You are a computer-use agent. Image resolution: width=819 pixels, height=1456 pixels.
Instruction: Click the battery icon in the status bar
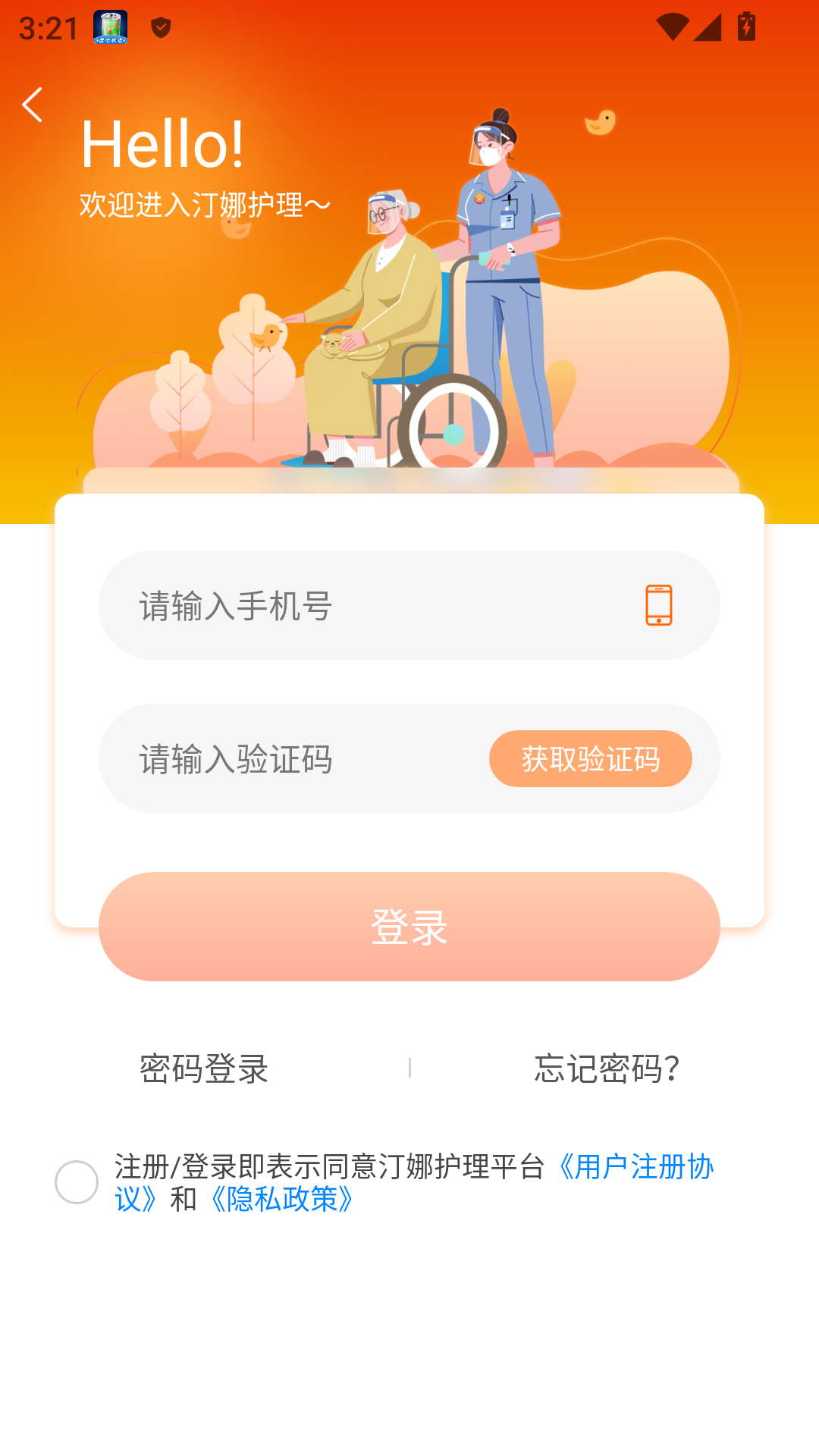(747, 25)
